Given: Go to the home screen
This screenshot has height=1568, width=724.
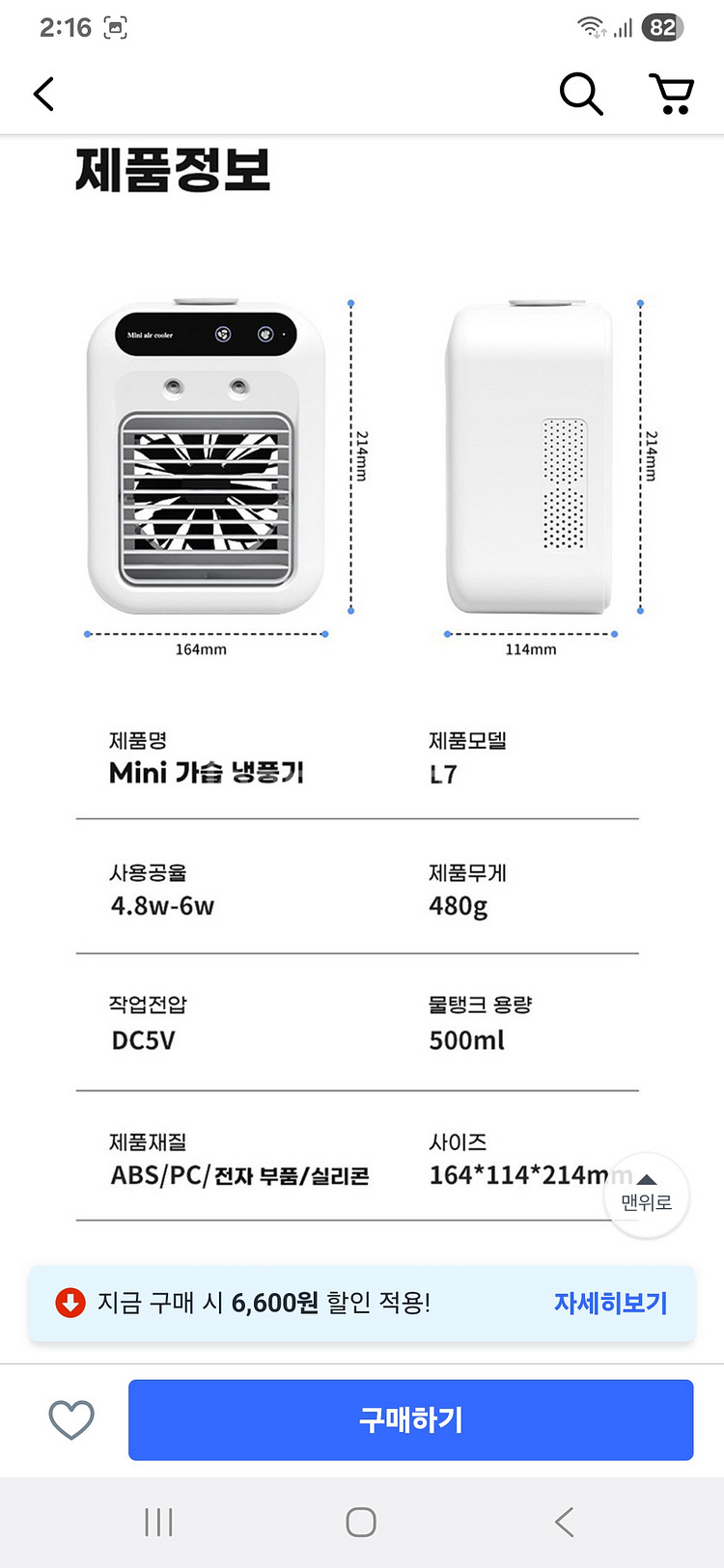Looking at the screenshot, I should coord(361,1522).
